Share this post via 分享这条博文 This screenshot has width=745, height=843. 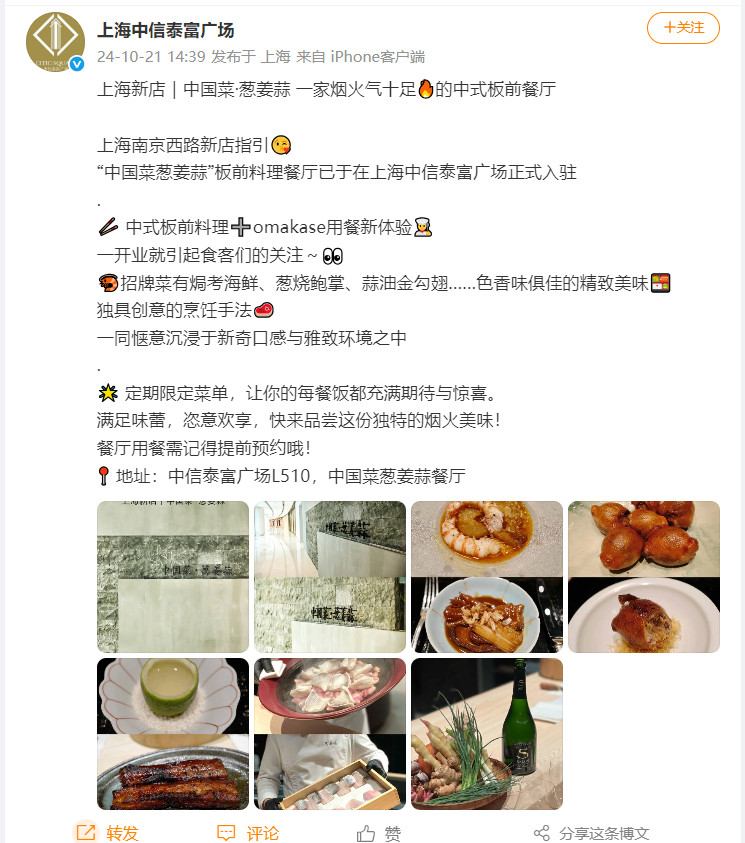tap(592, 832)
